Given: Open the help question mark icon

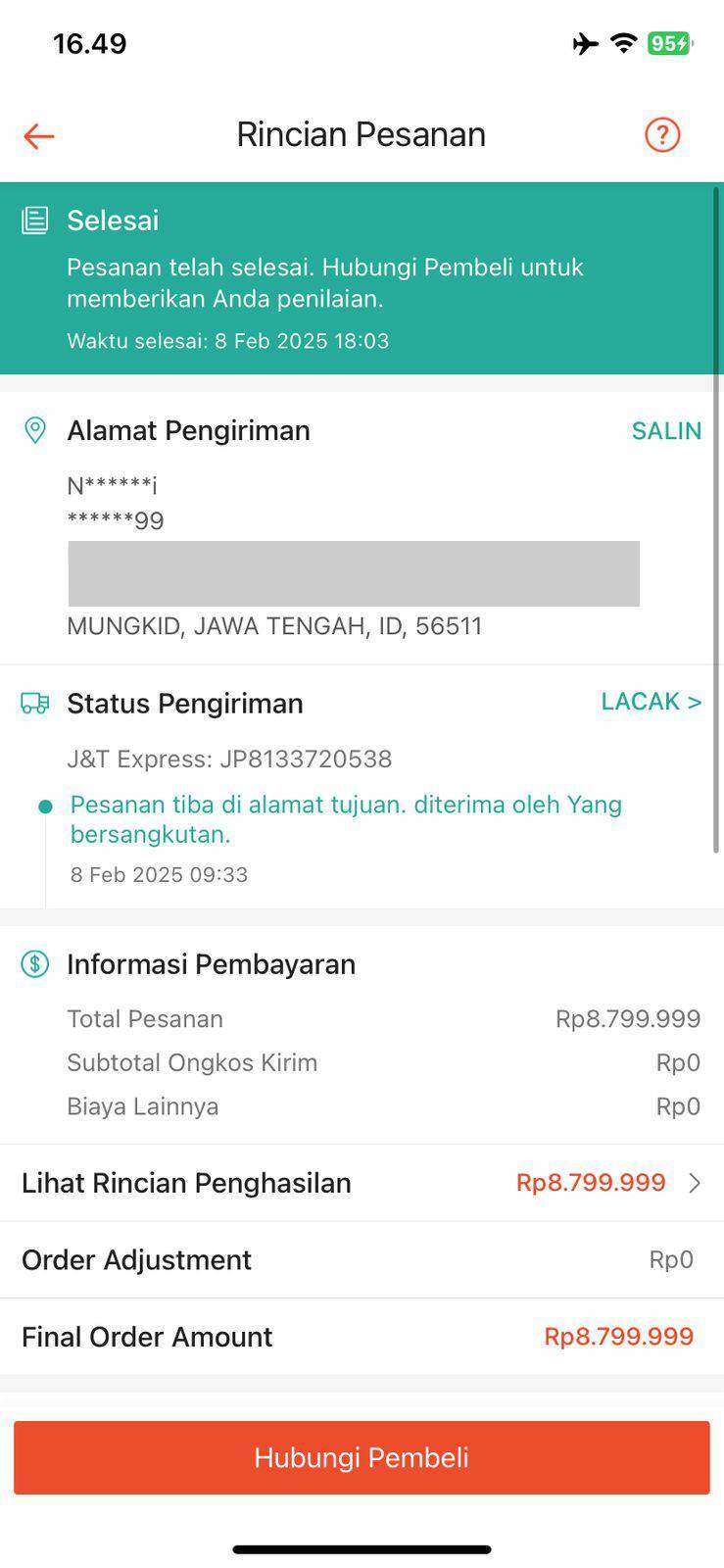Looking at the screenshot, I should pyautogui.click(x=662, y=135).
